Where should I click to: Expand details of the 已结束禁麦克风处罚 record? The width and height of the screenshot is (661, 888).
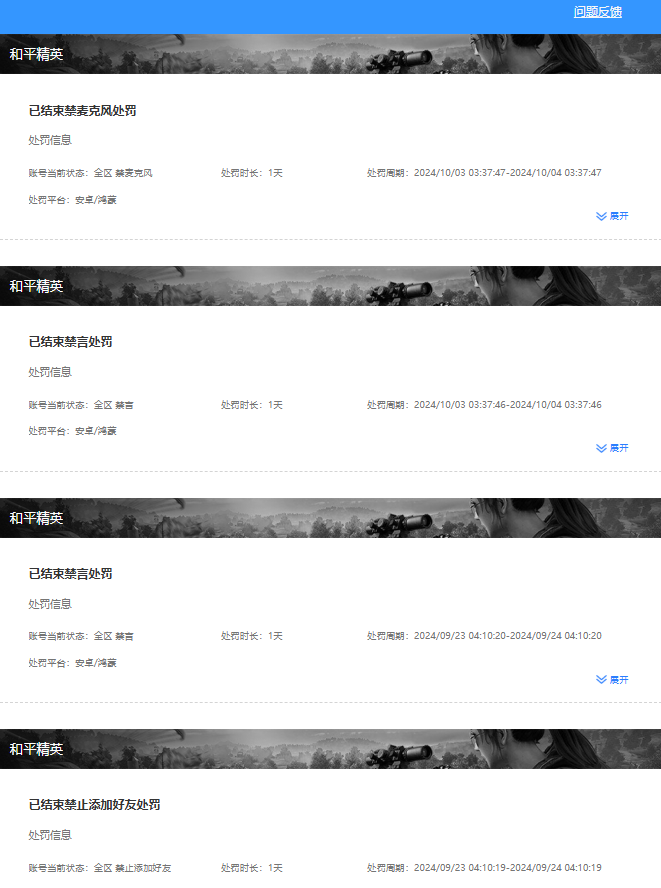click(612, 216)
